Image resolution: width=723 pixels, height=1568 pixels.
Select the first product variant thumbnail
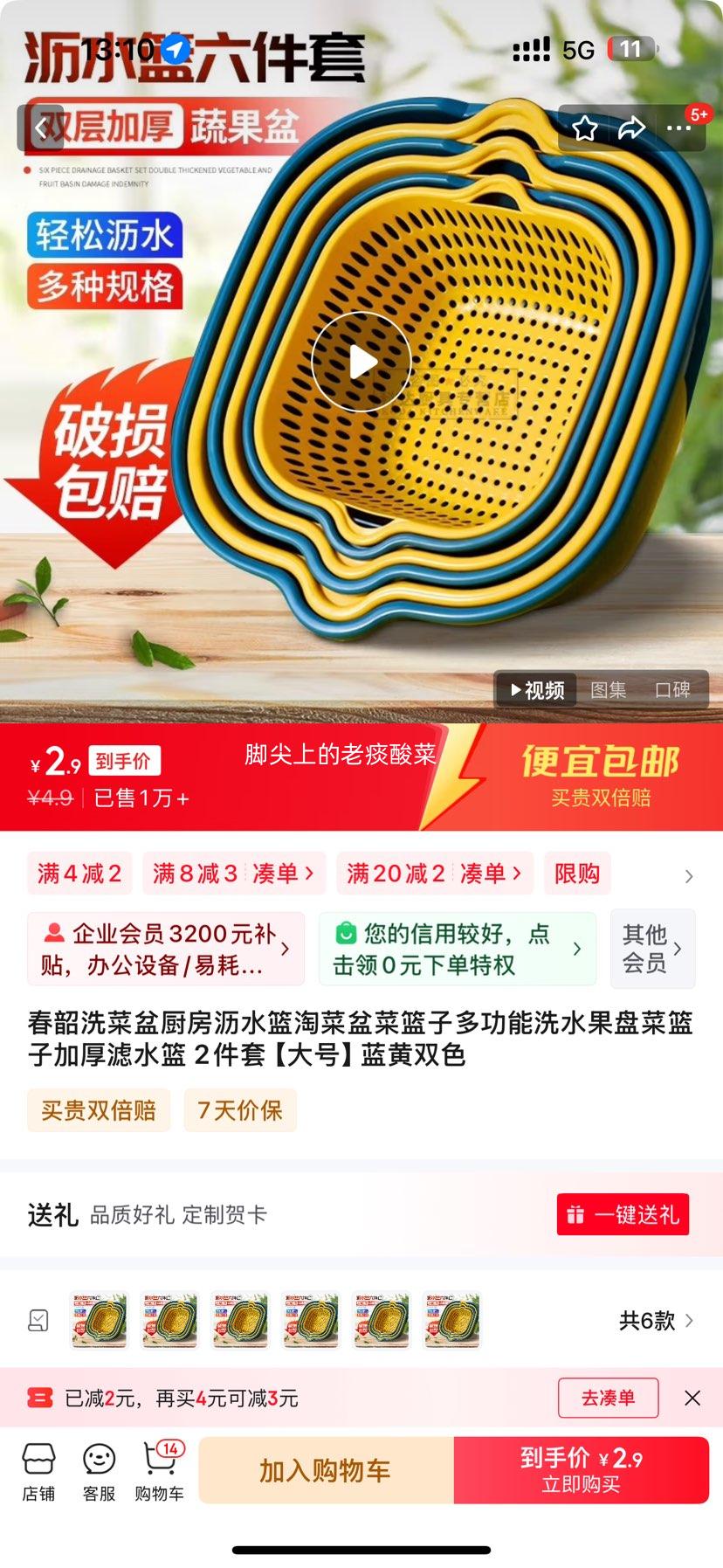click(x=98, y=1321)
